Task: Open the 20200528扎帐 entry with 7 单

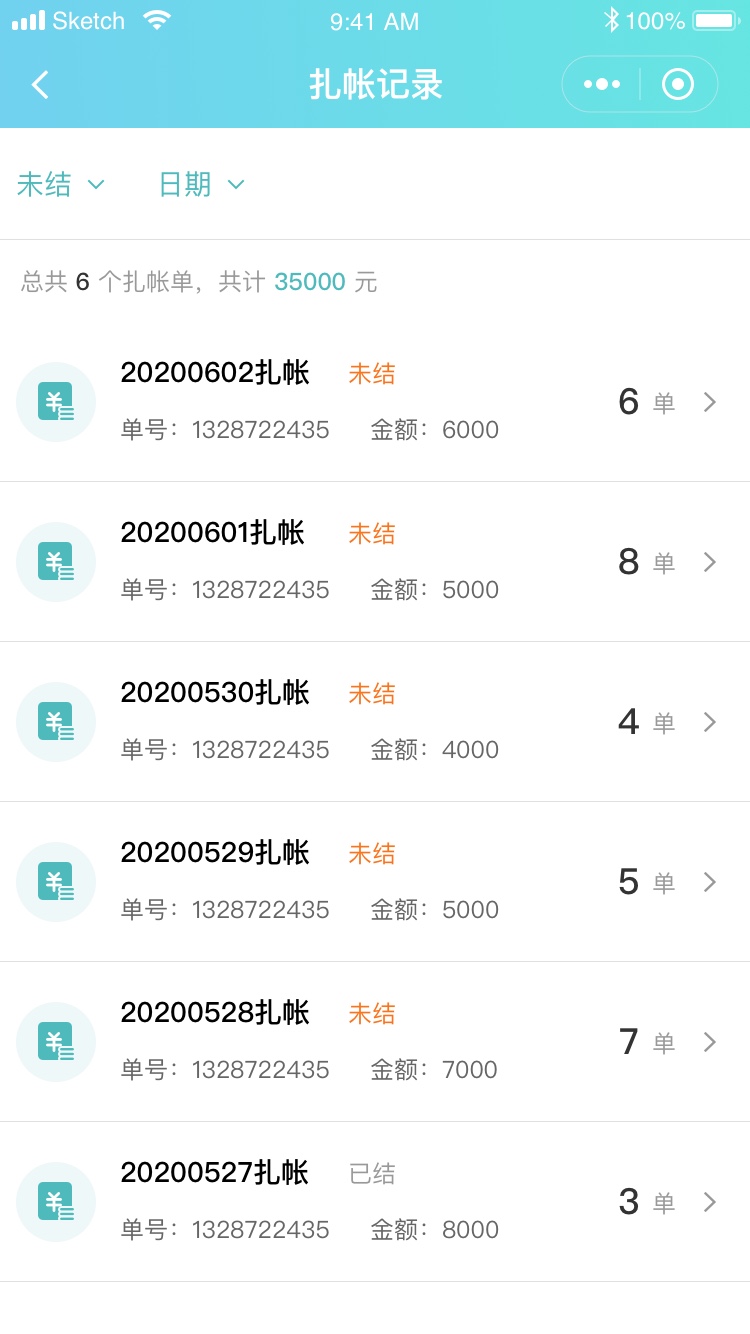Action: (x=375, y=1042)
